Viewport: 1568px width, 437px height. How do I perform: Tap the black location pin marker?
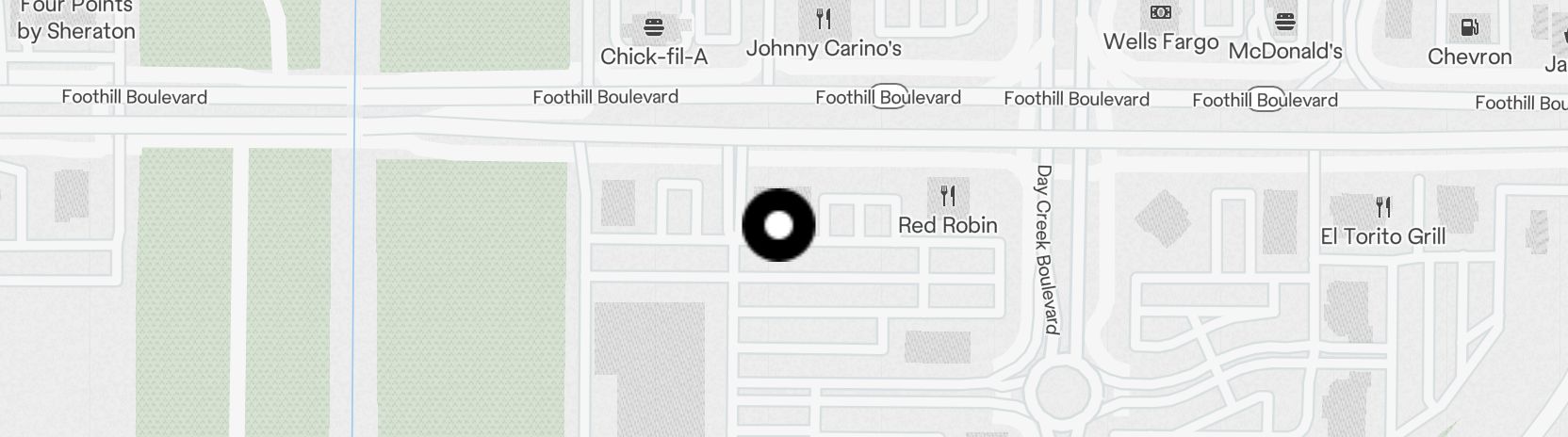pos(778,225)
